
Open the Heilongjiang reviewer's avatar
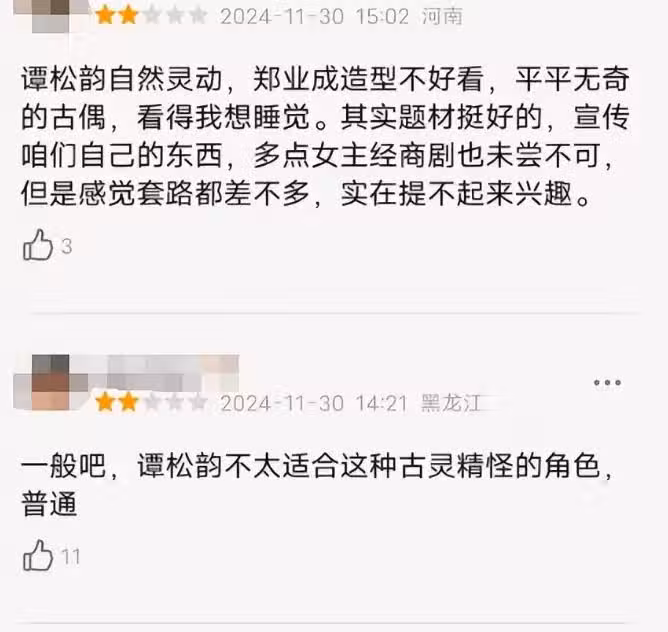(x=51, y=380)
